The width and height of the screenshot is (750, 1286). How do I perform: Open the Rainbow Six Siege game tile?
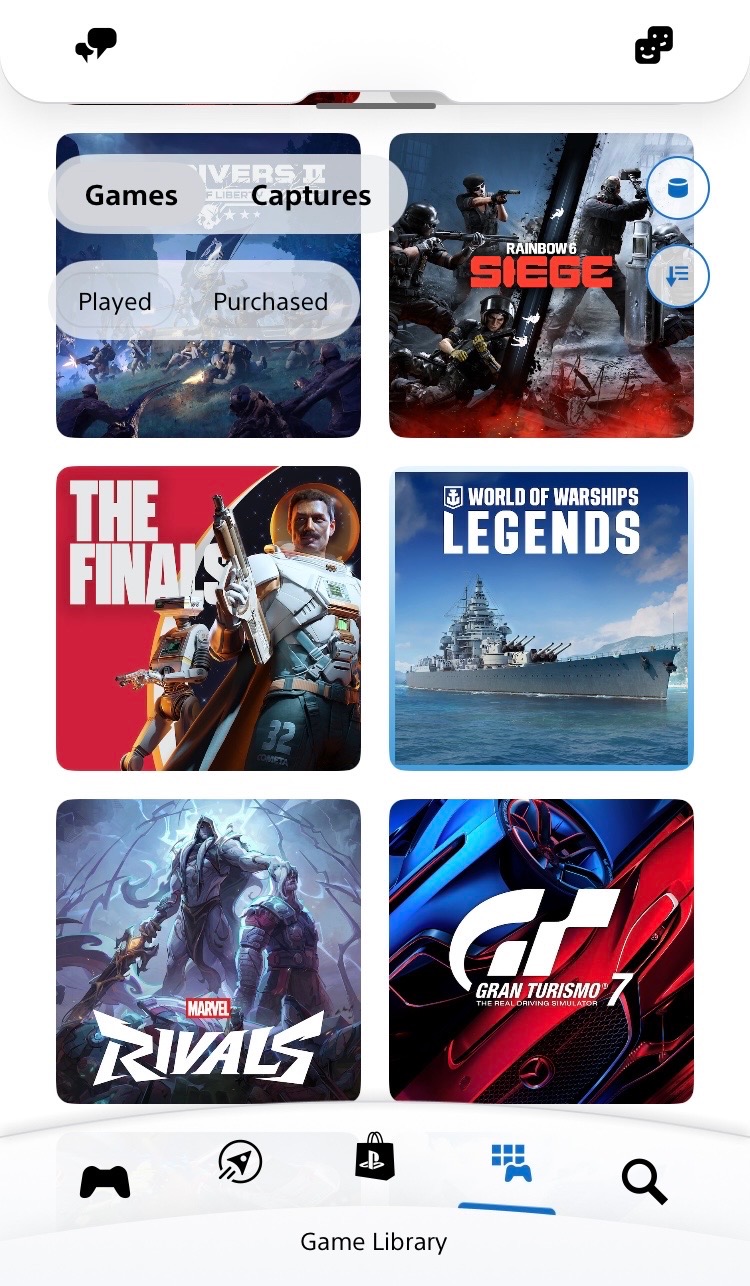click(541, 285)
